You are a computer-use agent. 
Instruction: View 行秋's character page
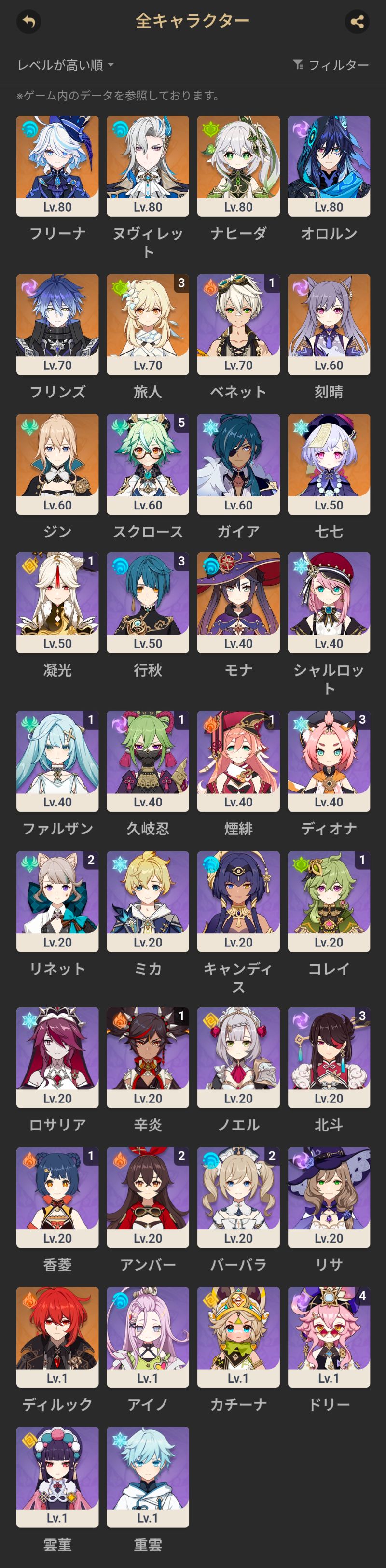[x=148, y=603]
